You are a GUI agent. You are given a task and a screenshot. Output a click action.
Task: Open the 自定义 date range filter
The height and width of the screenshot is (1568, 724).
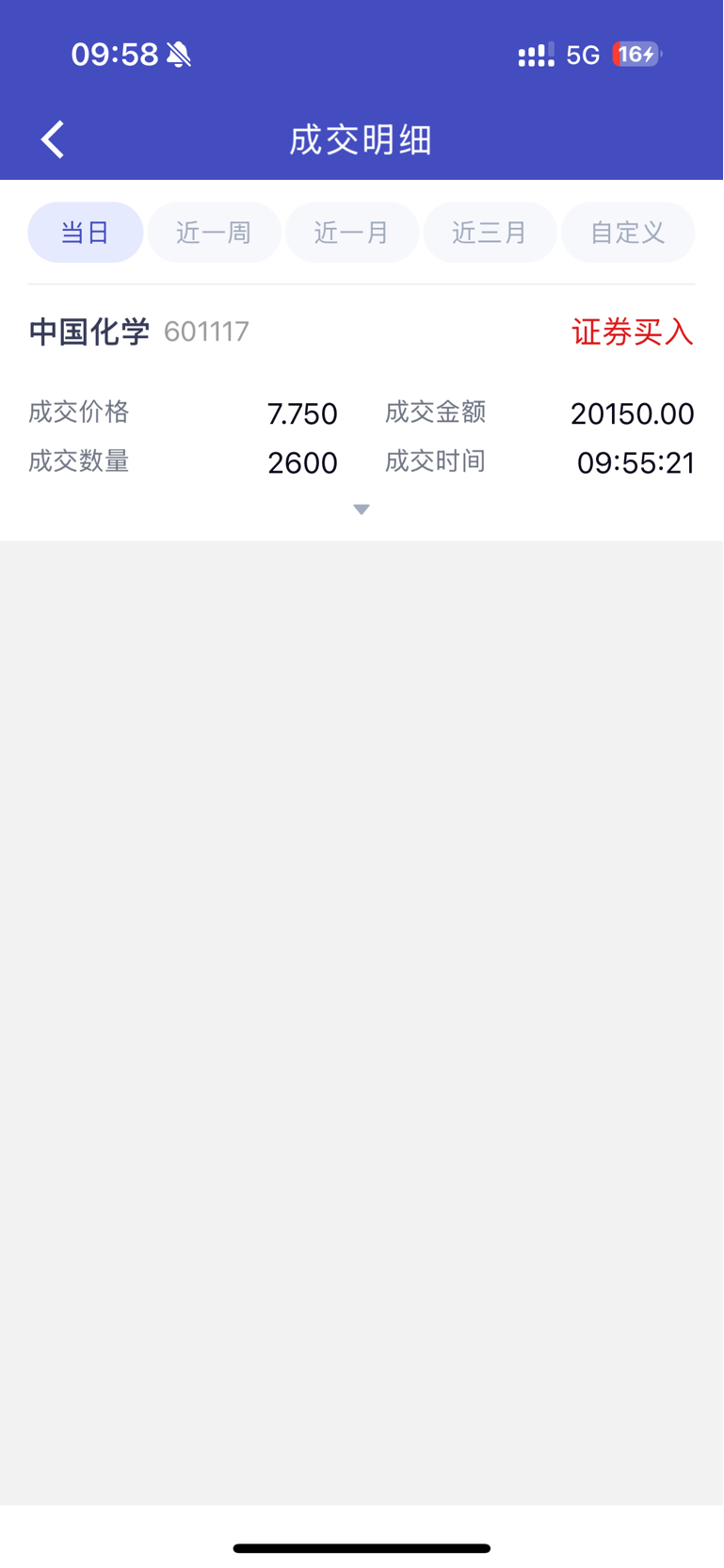tap(628, 233)
